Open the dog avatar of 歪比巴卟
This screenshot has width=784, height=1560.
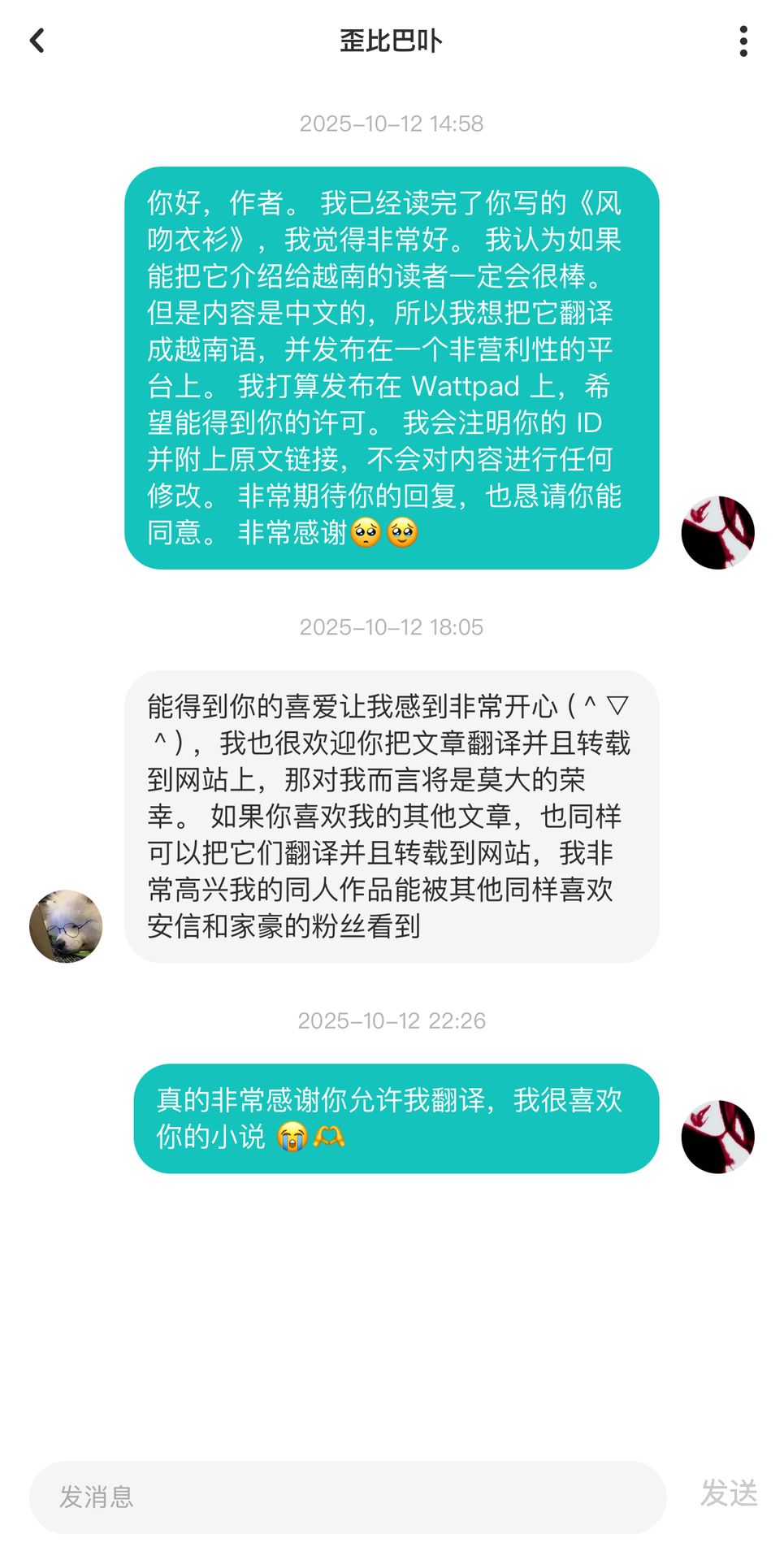click(x=66, y=926)
